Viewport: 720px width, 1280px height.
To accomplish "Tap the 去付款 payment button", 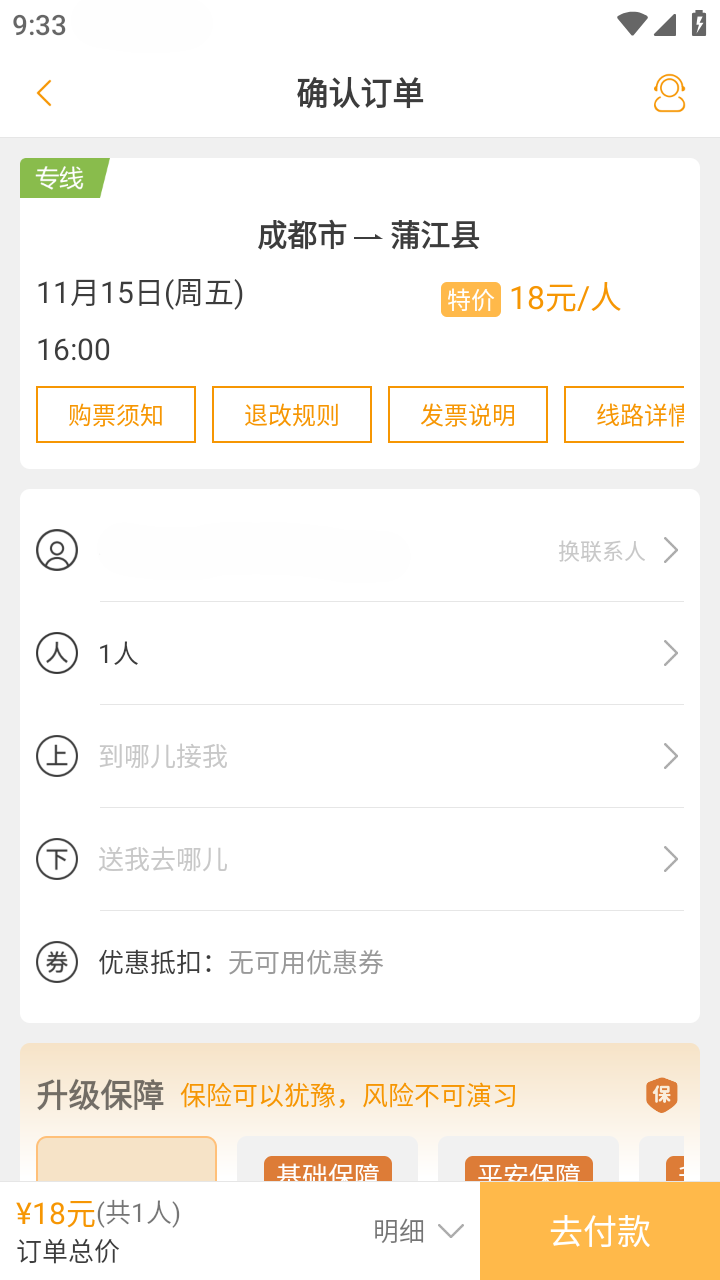I will [602, 1231].
